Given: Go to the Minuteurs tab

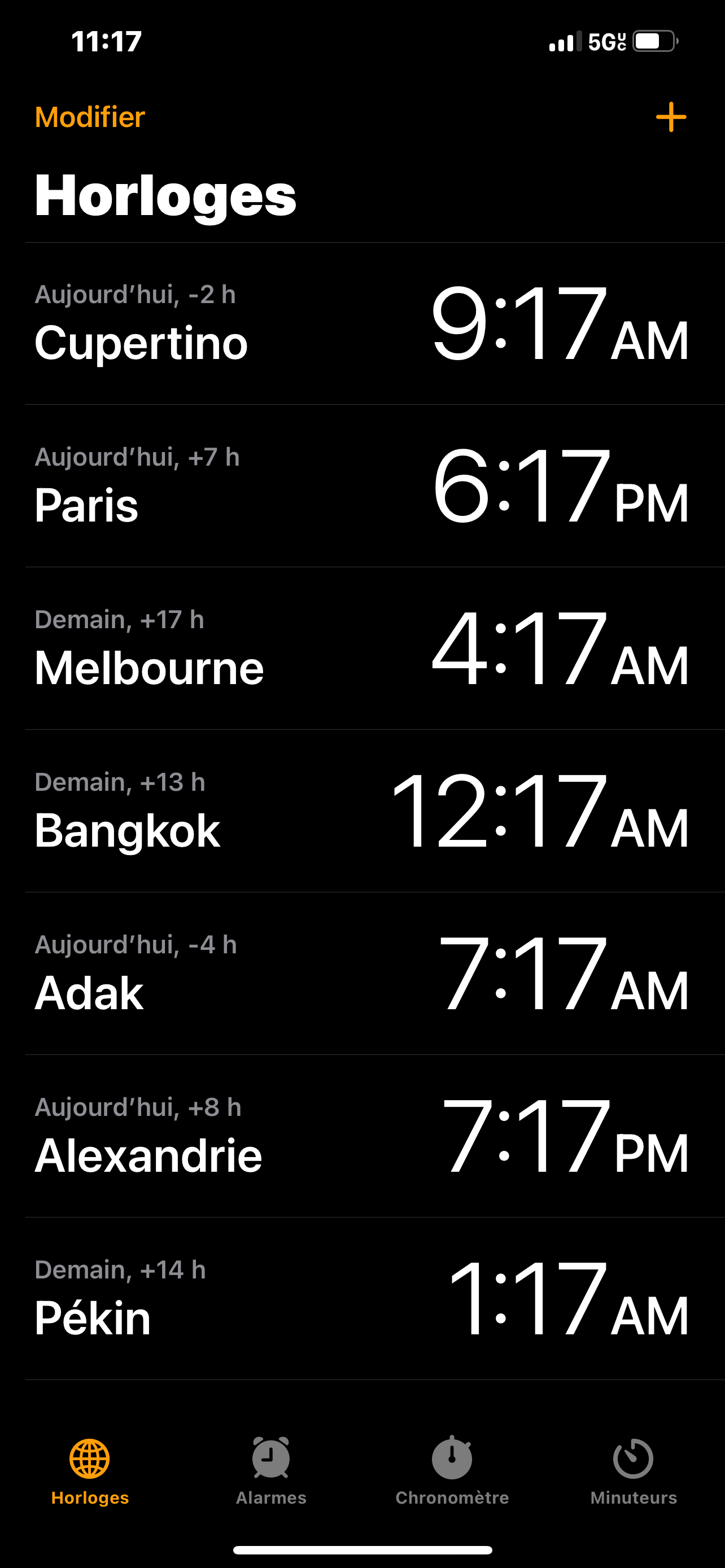Looking at the screenshot, I should 633,1469.
